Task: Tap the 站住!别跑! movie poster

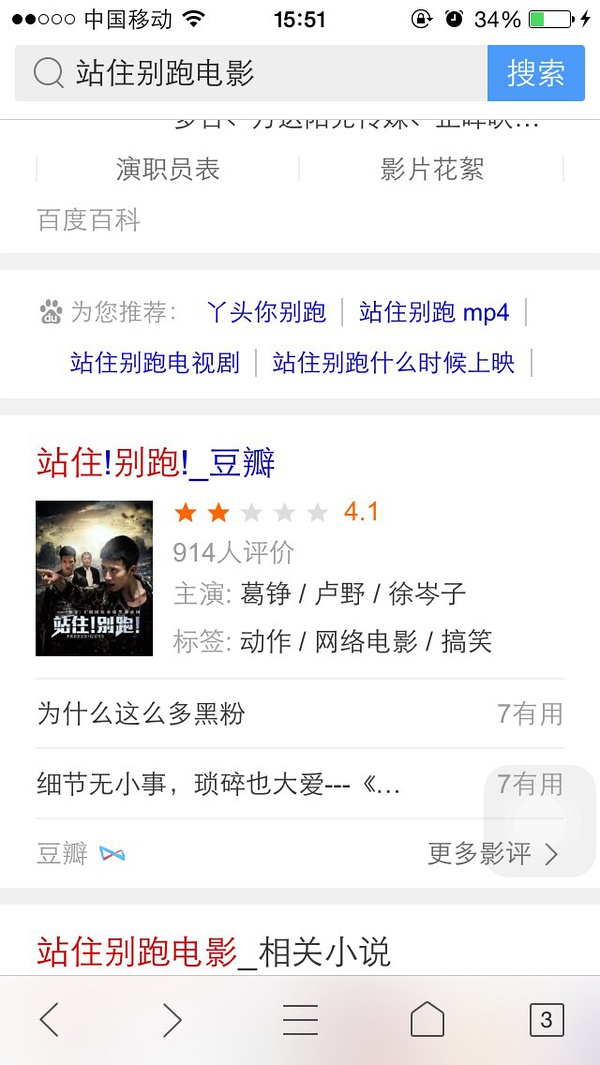Action: point(94,578)
